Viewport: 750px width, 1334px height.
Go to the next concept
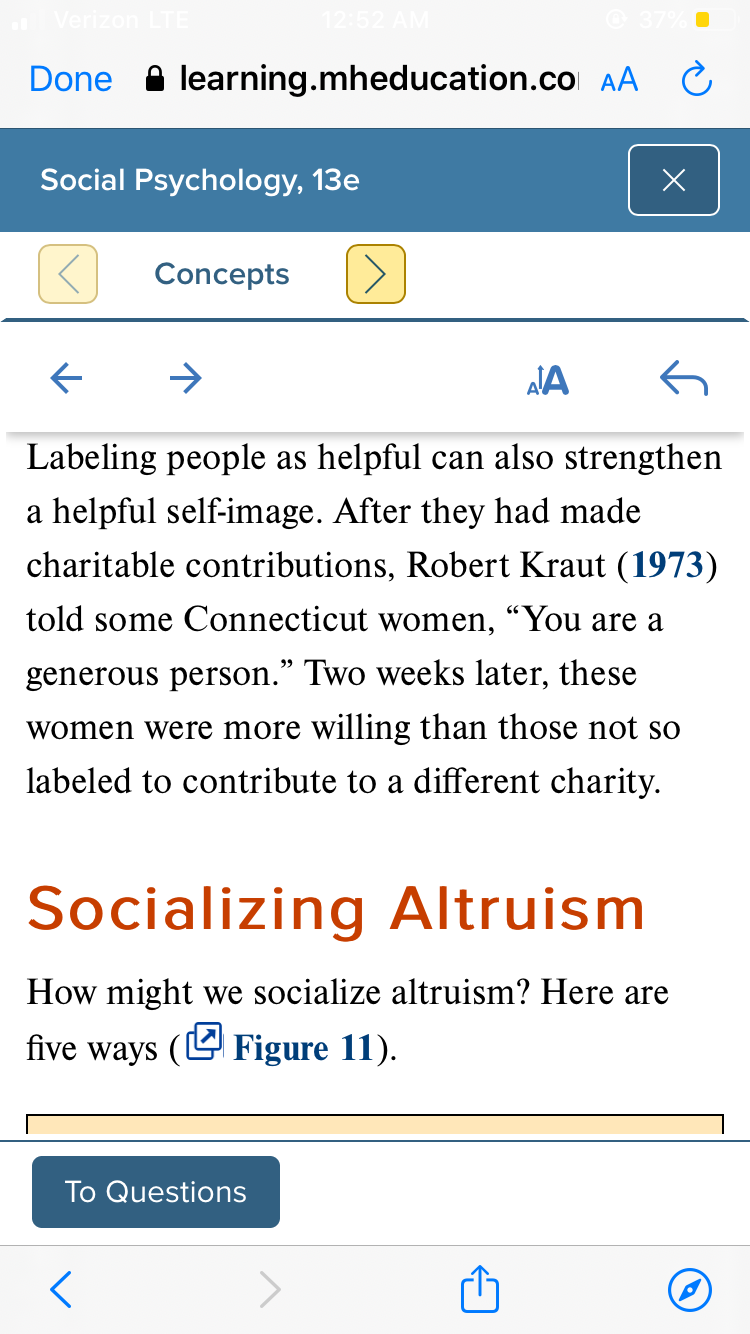(376, 273)
